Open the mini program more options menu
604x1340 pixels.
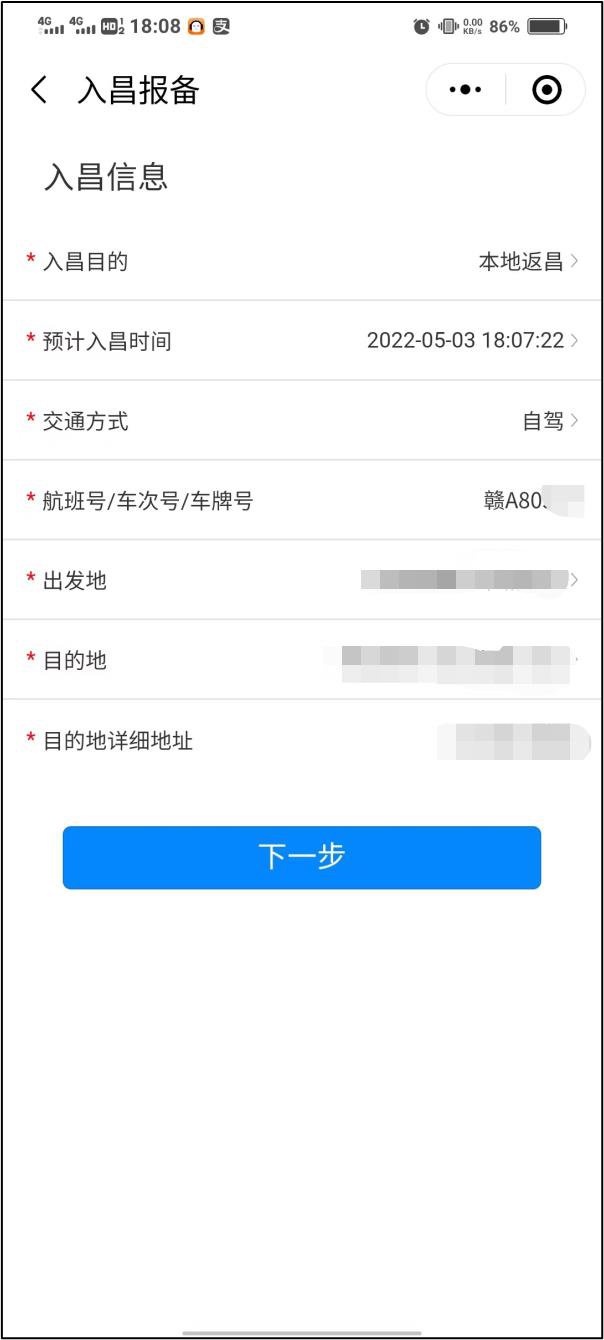pos(466,91)
